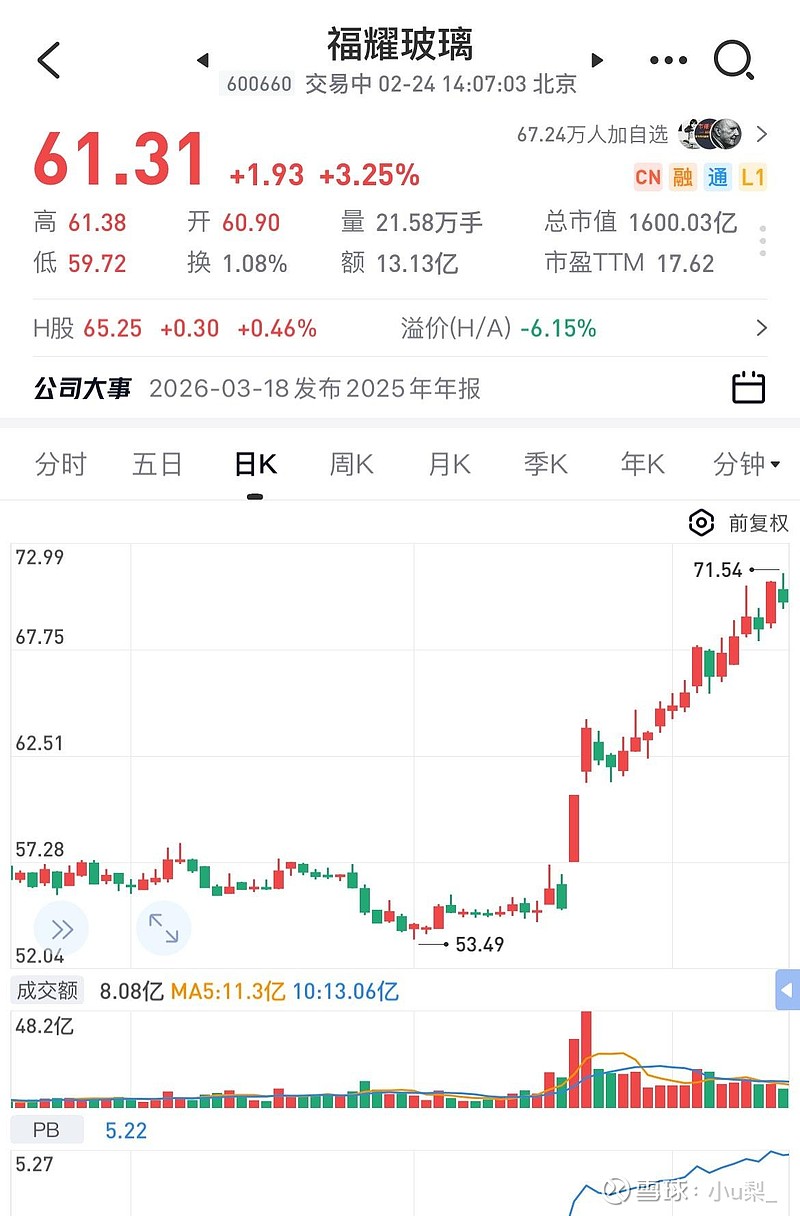
Task: Expand chart fullscreen with the diagonal arrows icon
Action: point(164,928)
